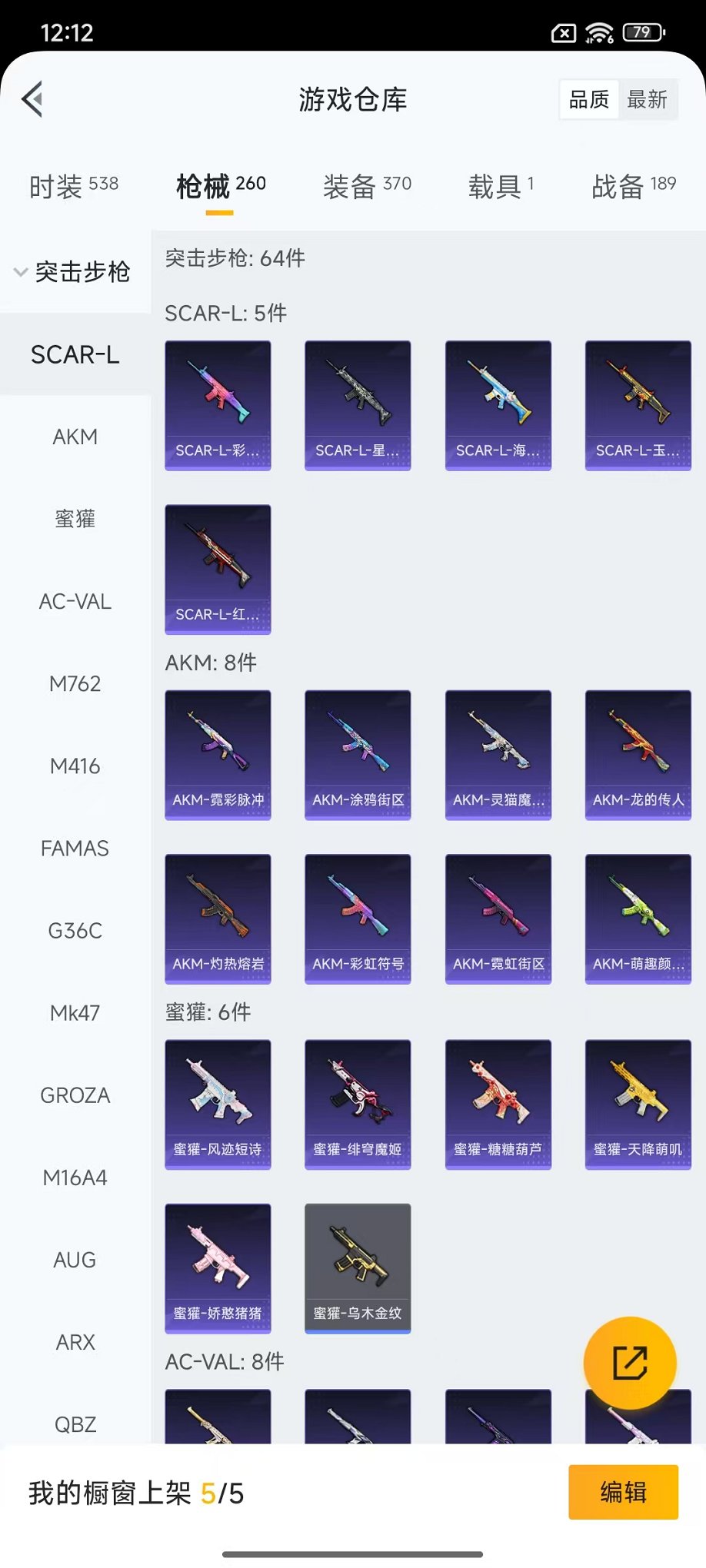
Task: Open the 蜜獾-天降萌叽 skin
Action: coord(638,1104)
